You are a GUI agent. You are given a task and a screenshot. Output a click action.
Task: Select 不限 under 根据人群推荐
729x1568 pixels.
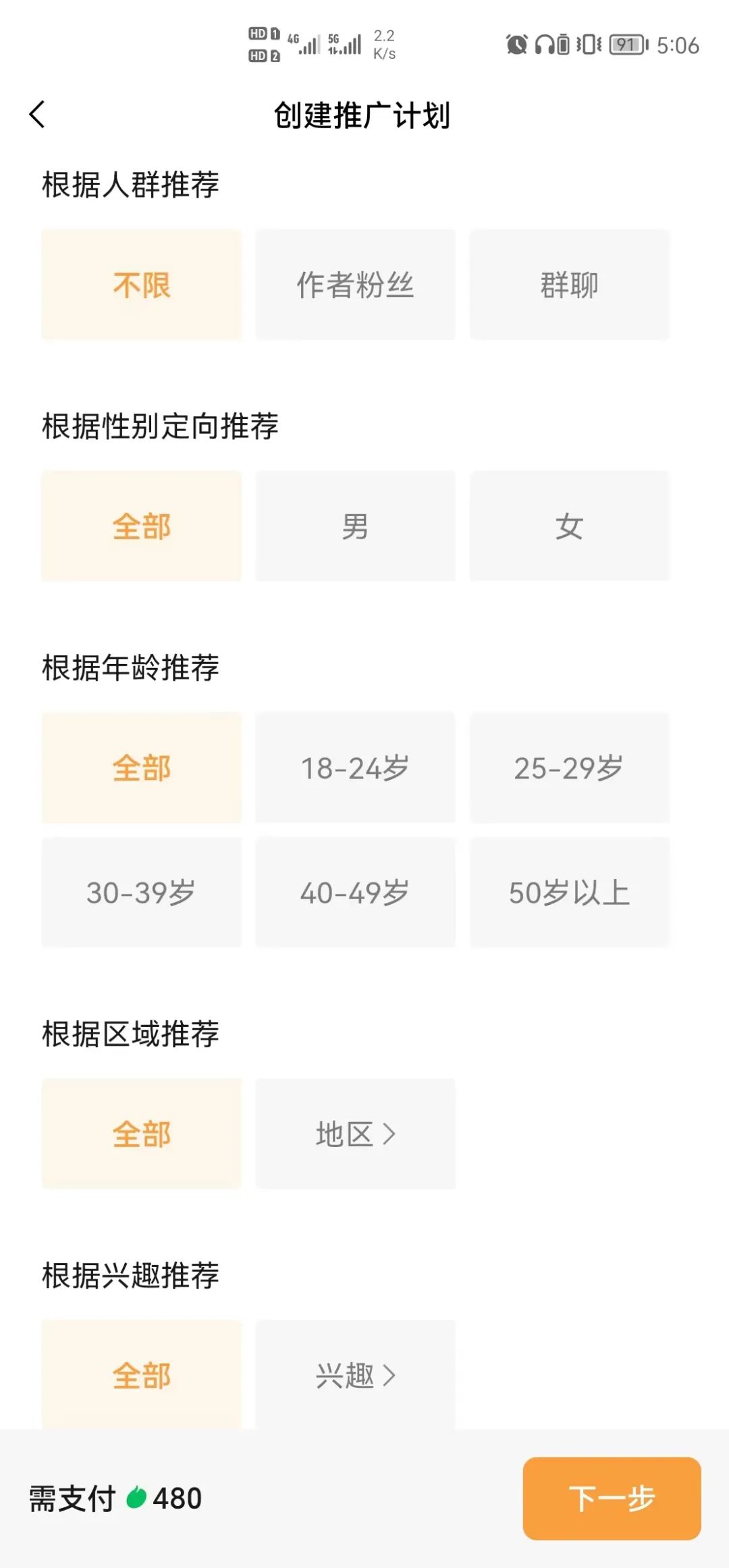[x=142, y=285]
